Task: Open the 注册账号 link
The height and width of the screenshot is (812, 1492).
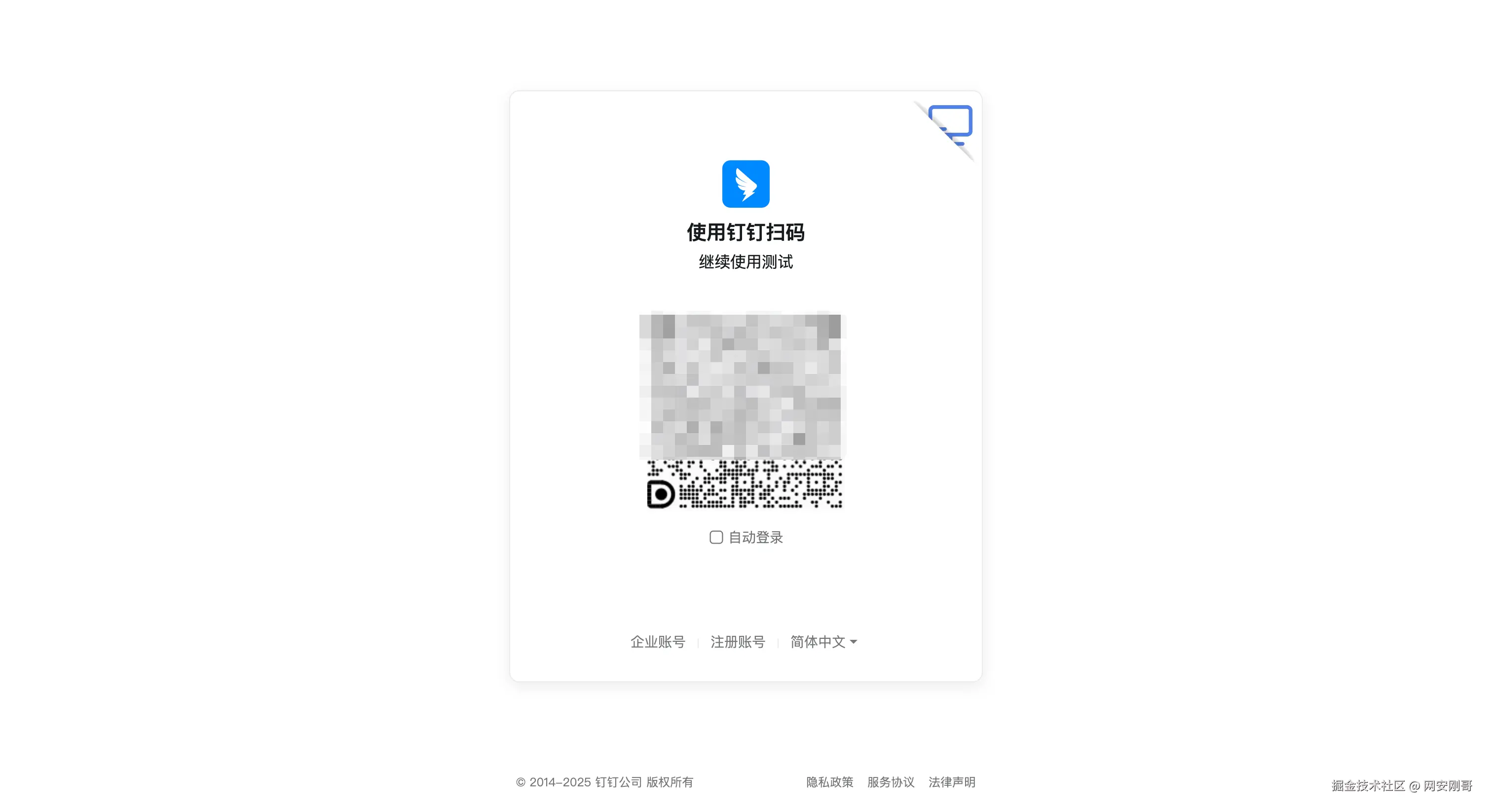Action: tap(737, 642)
